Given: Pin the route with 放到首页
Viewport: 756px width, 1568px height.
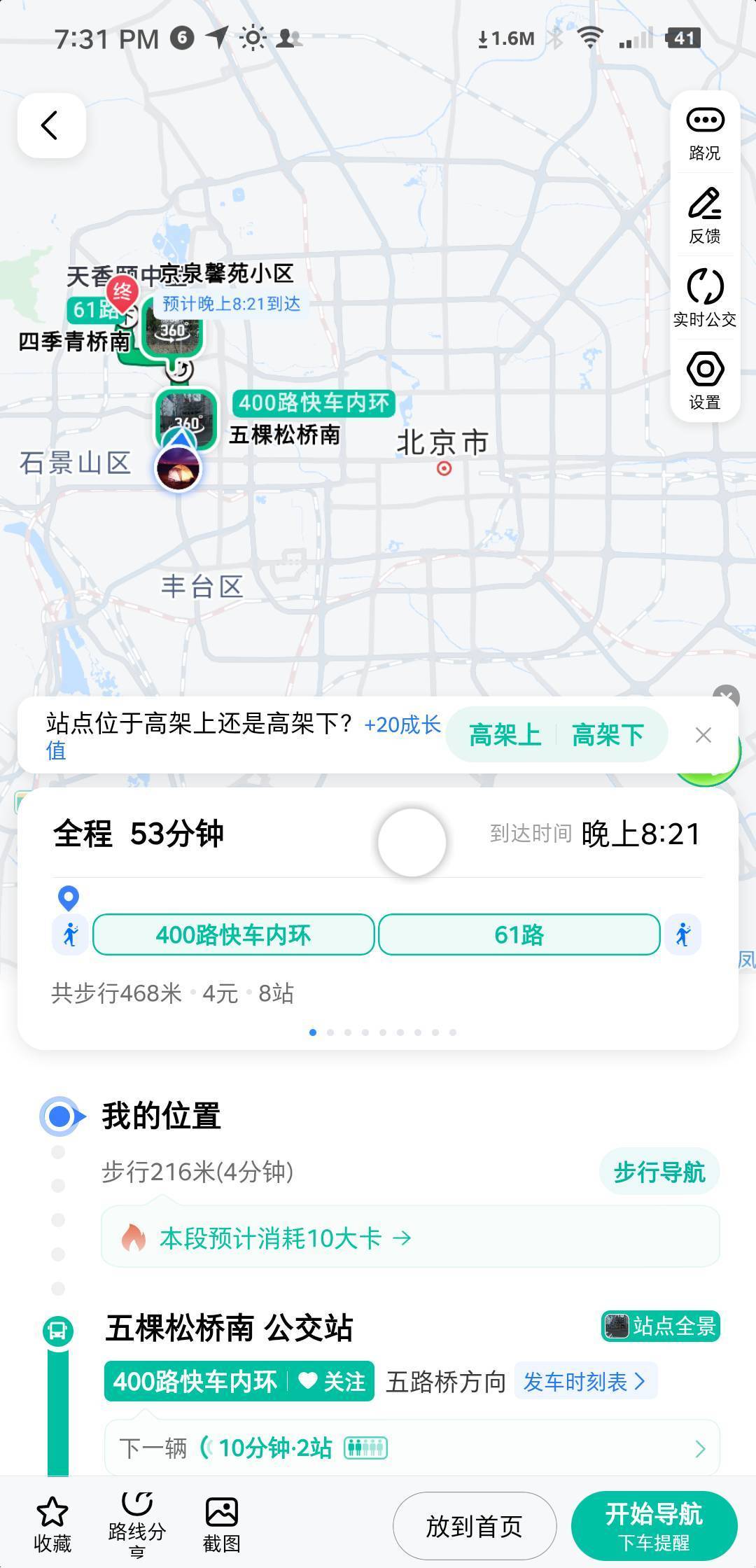Looking at the screenshot, I should [x=474, y=1526].
